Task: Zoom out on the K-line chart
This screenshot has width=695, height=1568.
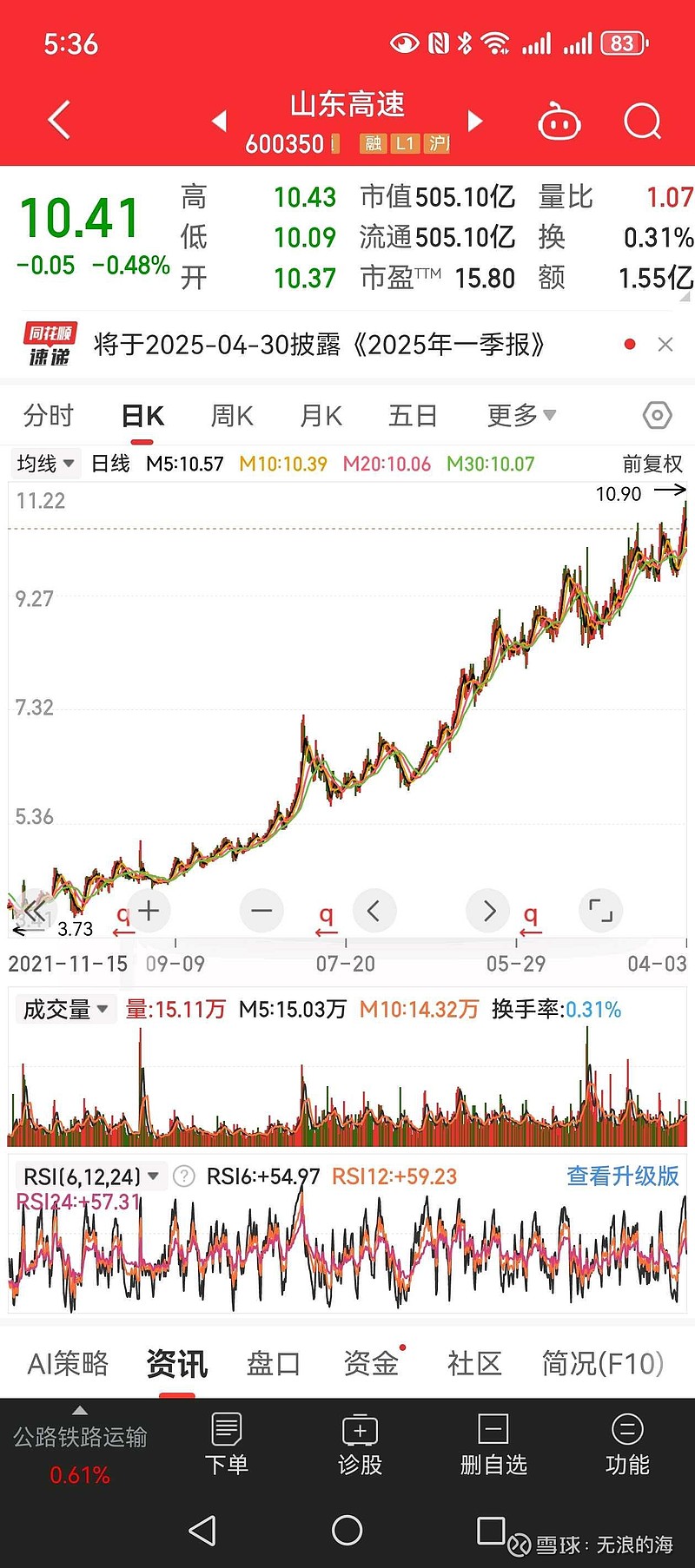Action: point(261,910)
